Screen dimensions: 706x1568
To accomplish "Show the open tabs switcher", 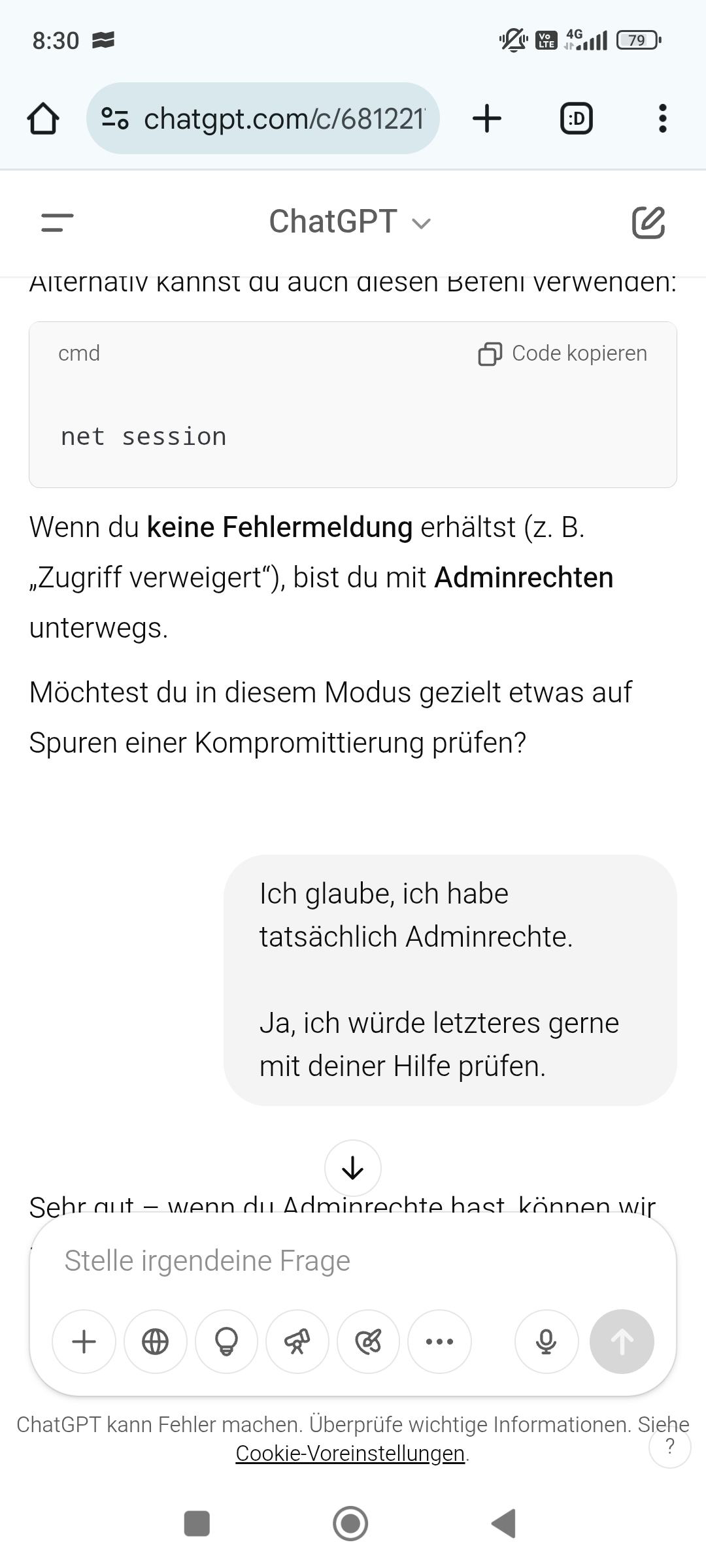I will click(x=576, y=119).
